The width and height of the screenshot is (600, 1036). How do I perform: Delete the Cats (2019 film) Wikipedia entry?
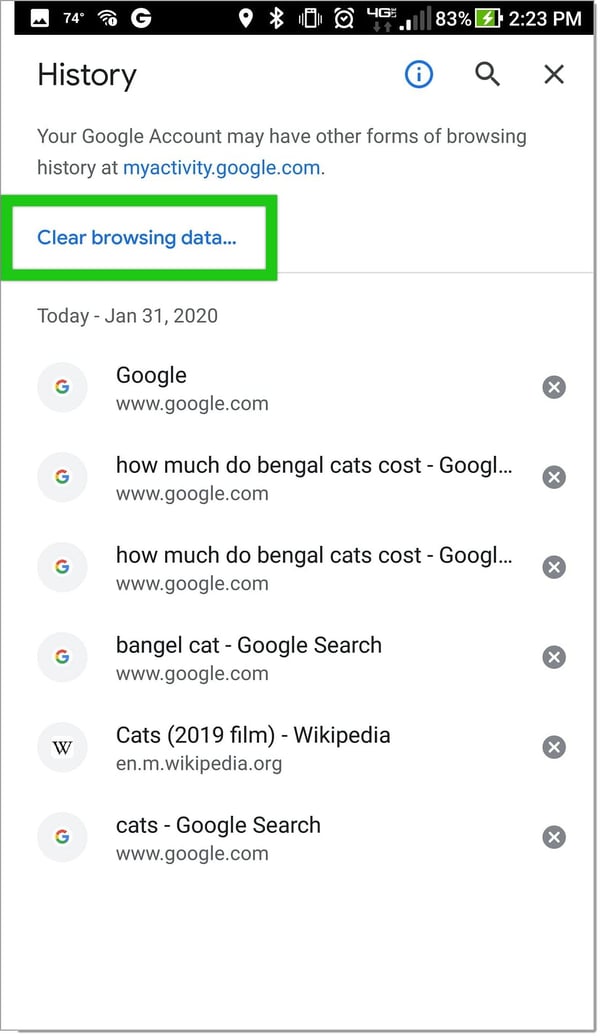coord(554,747)
